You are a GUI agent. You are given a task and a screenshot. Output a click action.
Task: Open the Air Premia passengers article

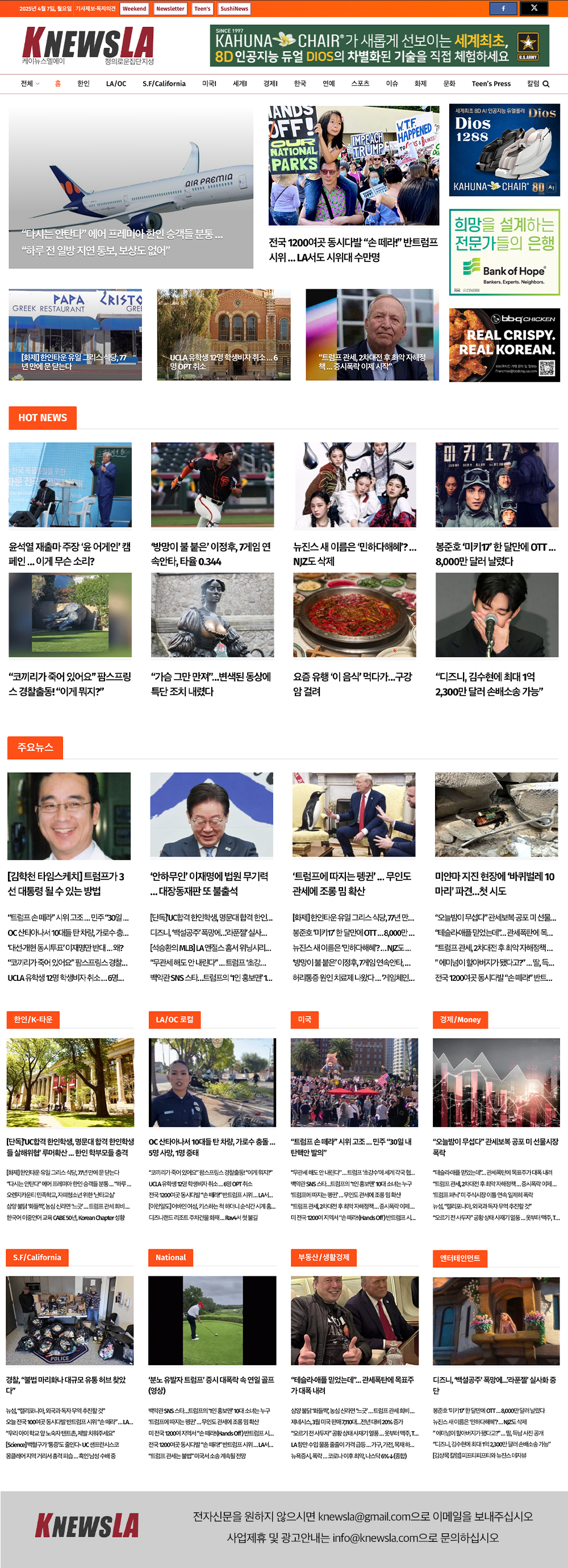(131, 242)
